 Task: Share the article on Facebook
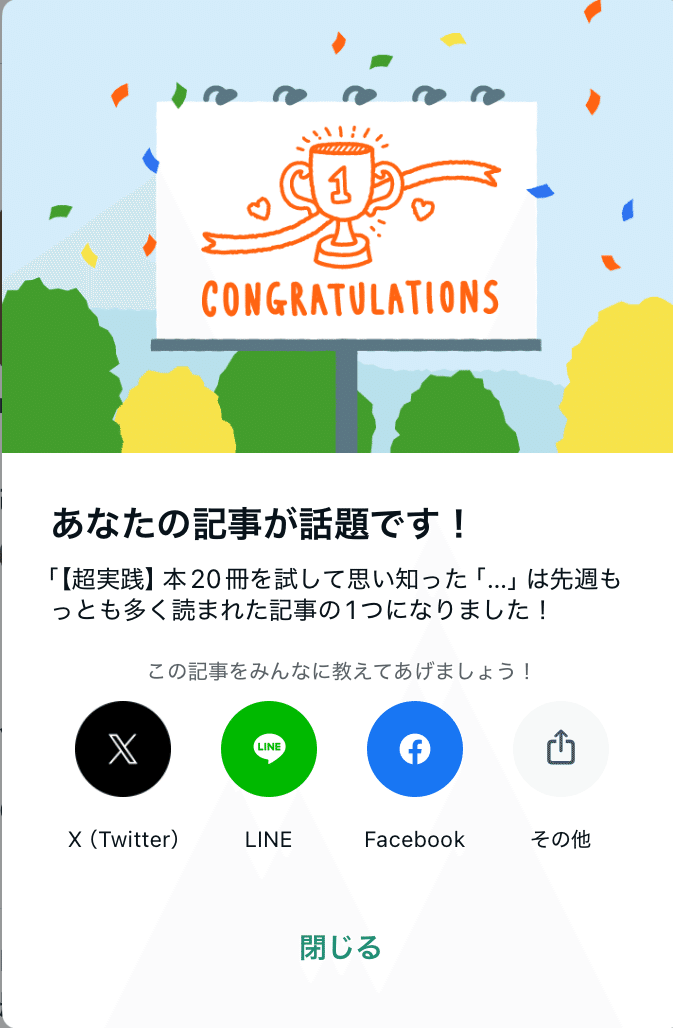coord(415,749)
